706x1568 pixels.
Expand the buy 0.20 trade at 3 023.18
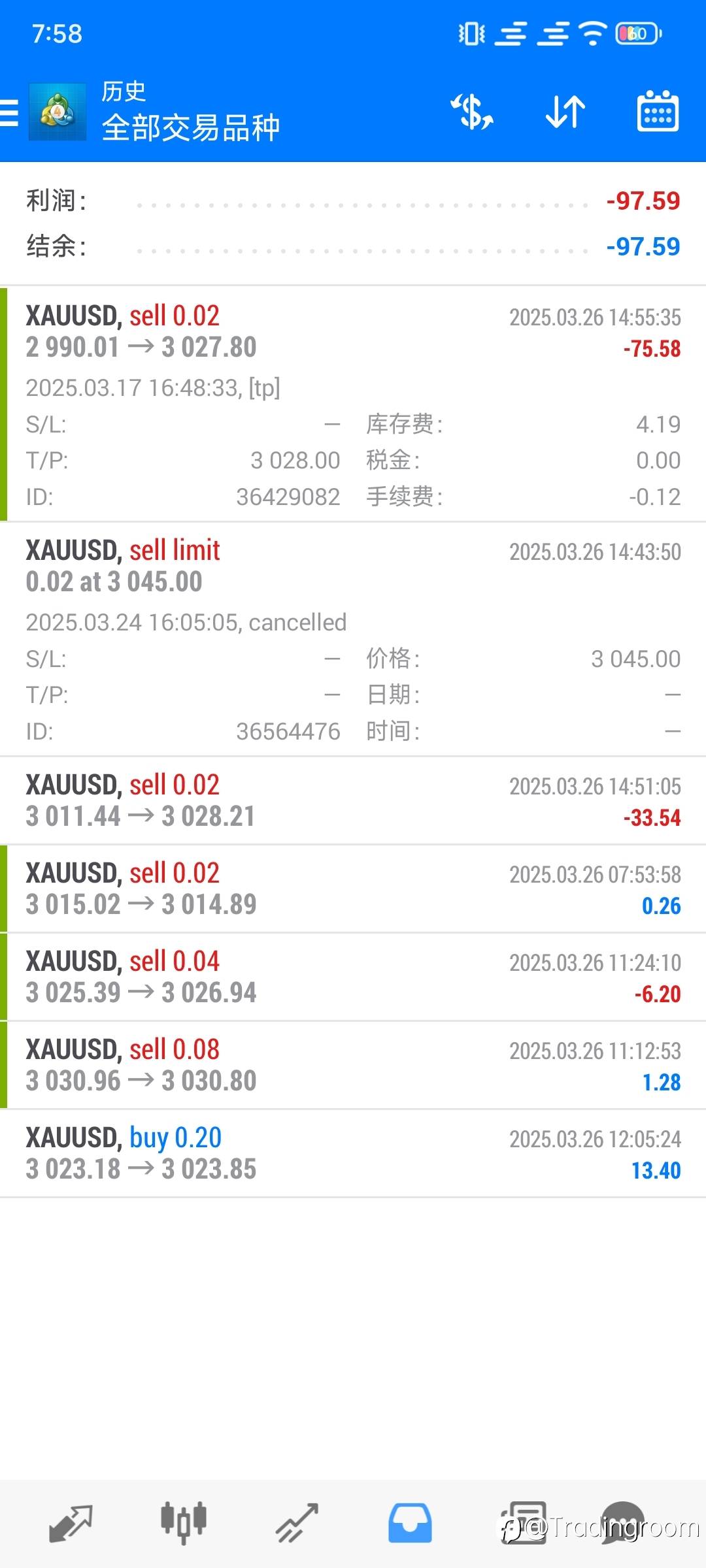(353, 1153)
